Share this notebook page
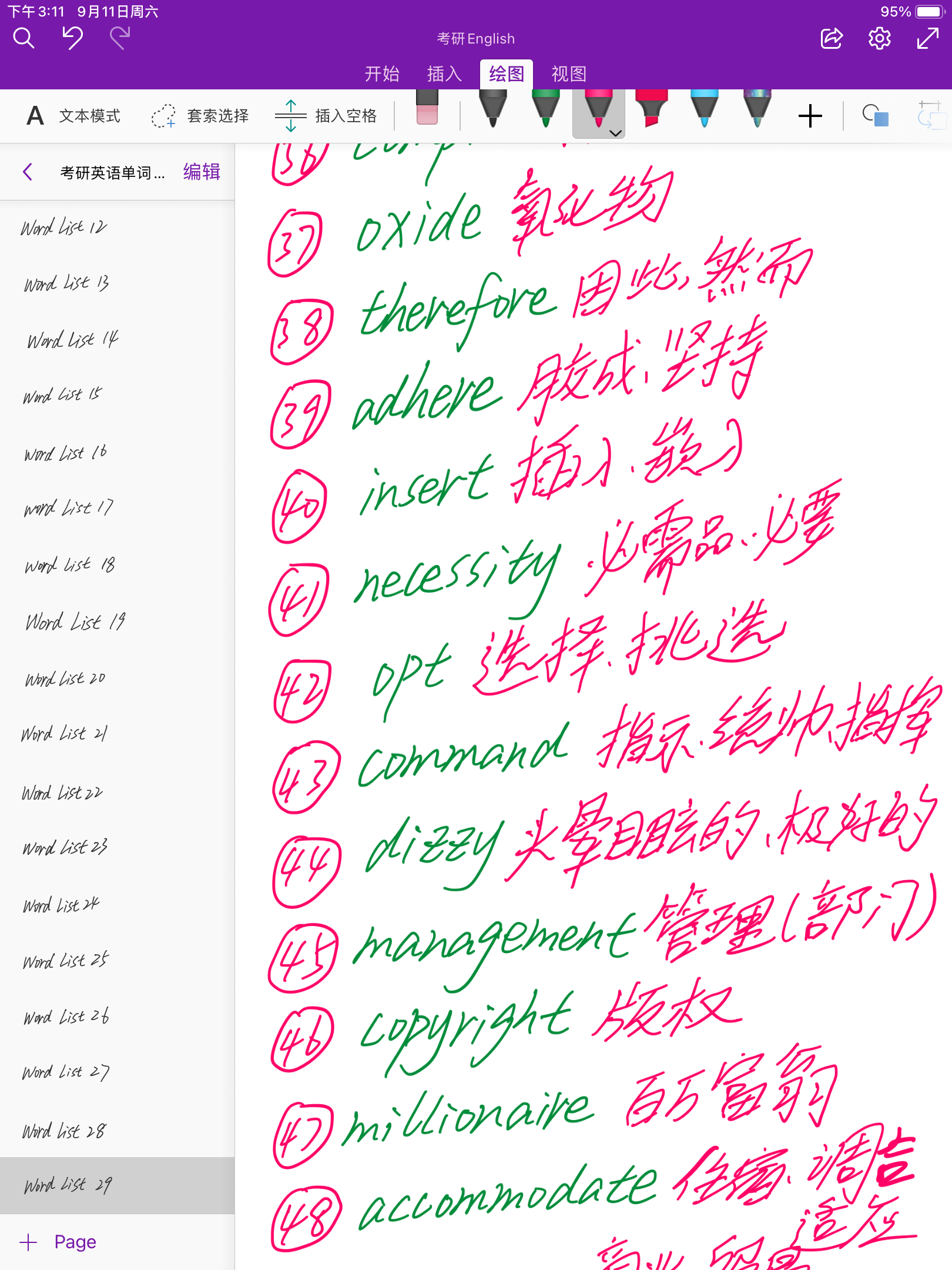The height and width of the screenshot is (1270, 952). 831,39
